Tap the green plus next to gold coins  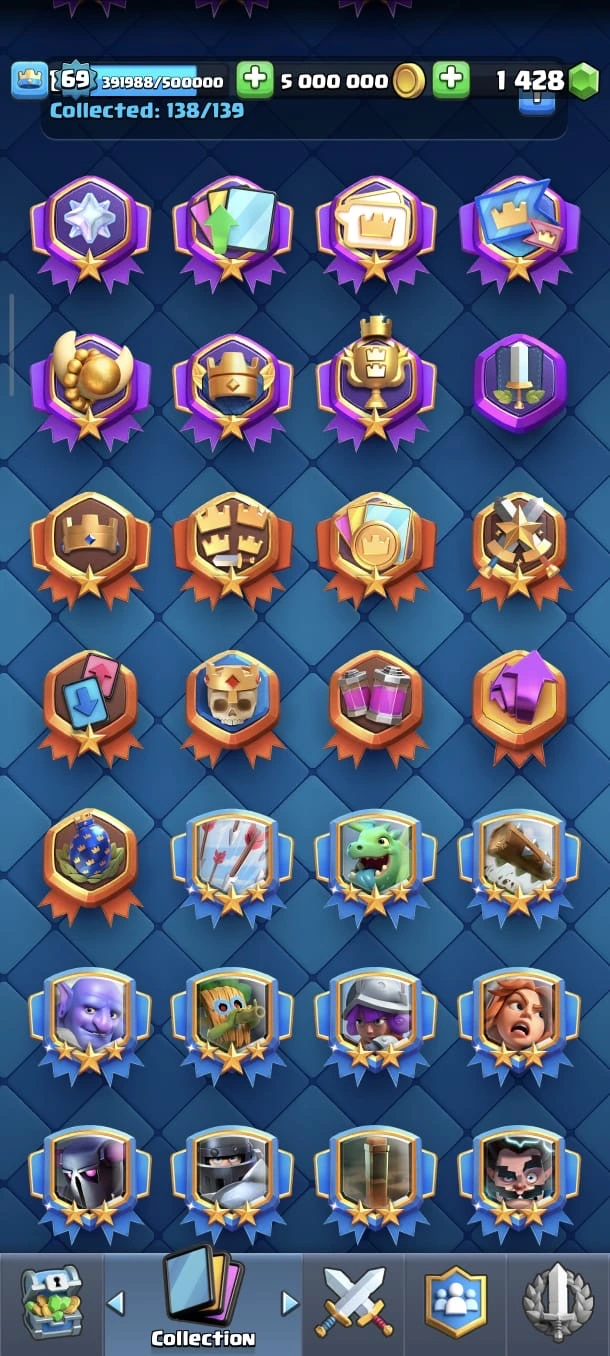[x=255, y=80]
